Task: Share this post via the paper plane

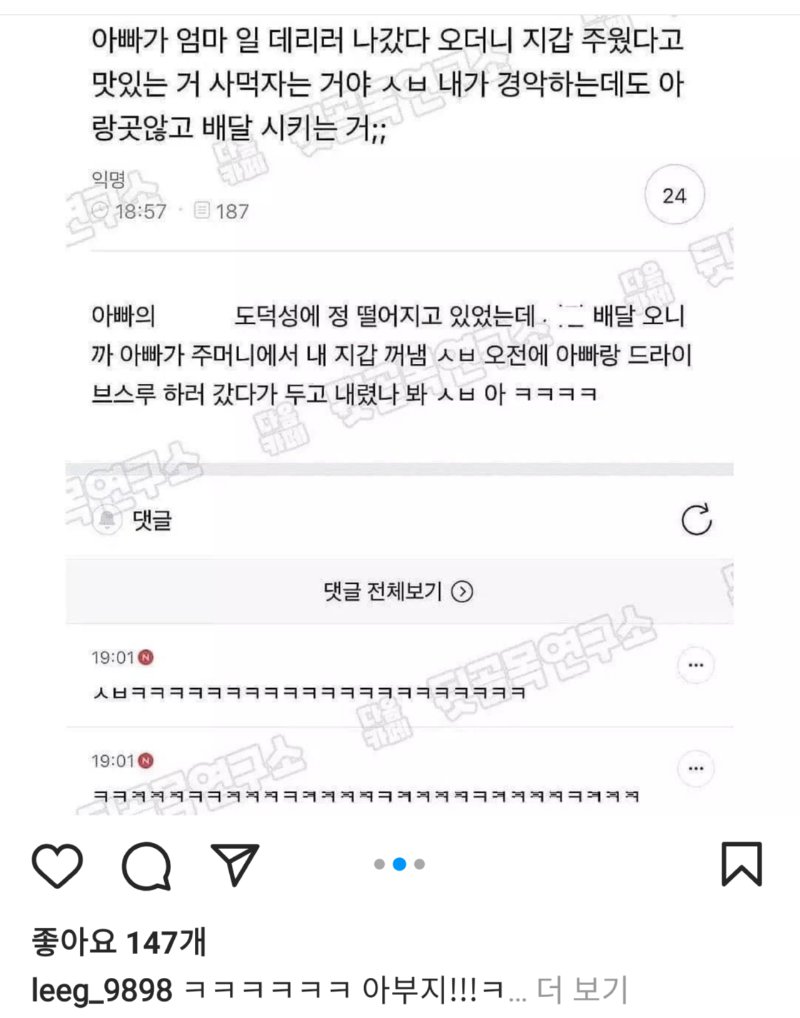Action: pyautogui.click(x=235, y=864)
